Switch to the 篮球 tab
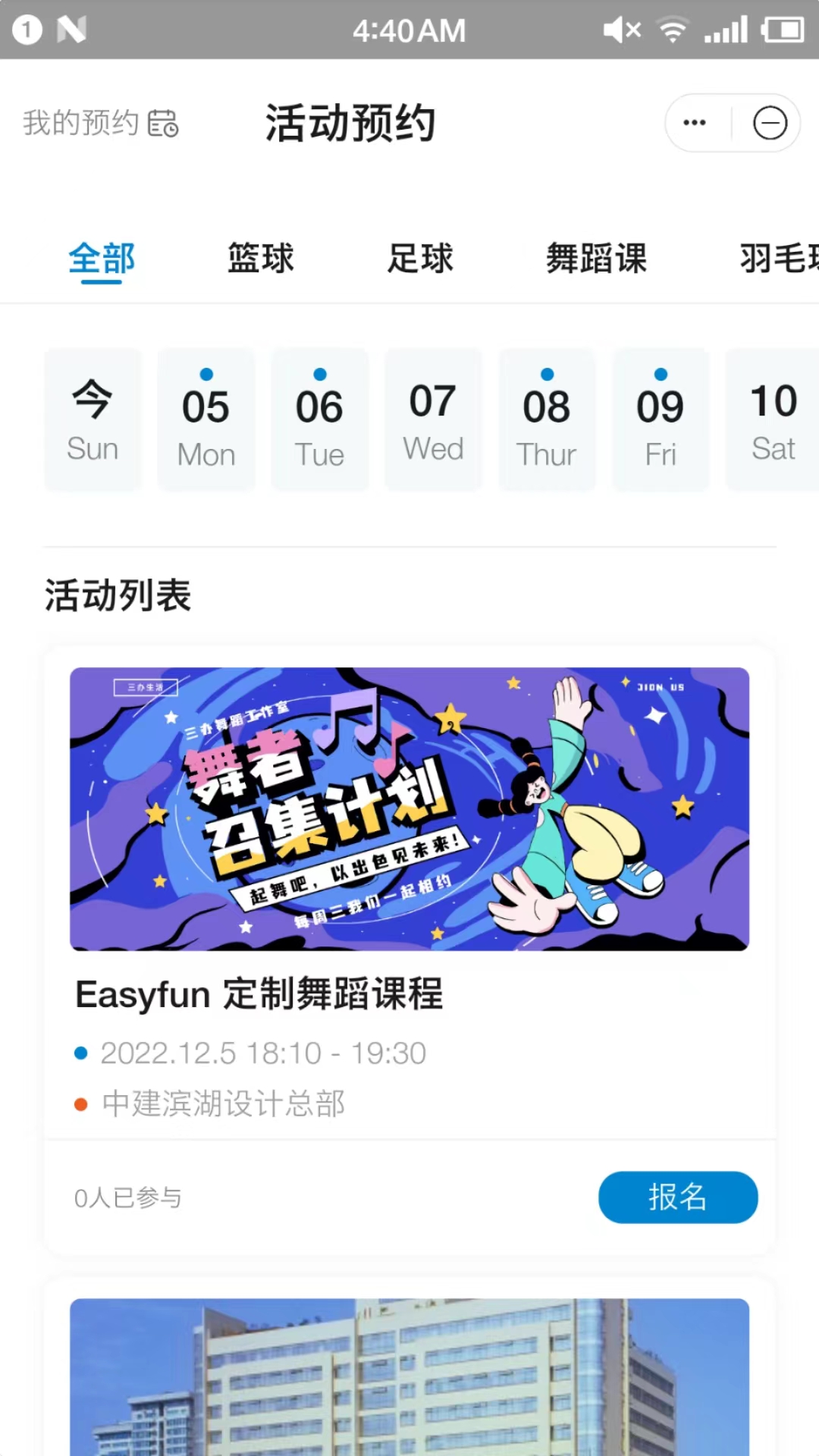Viewport: 819px width, 1456px height. coord(261,259)
